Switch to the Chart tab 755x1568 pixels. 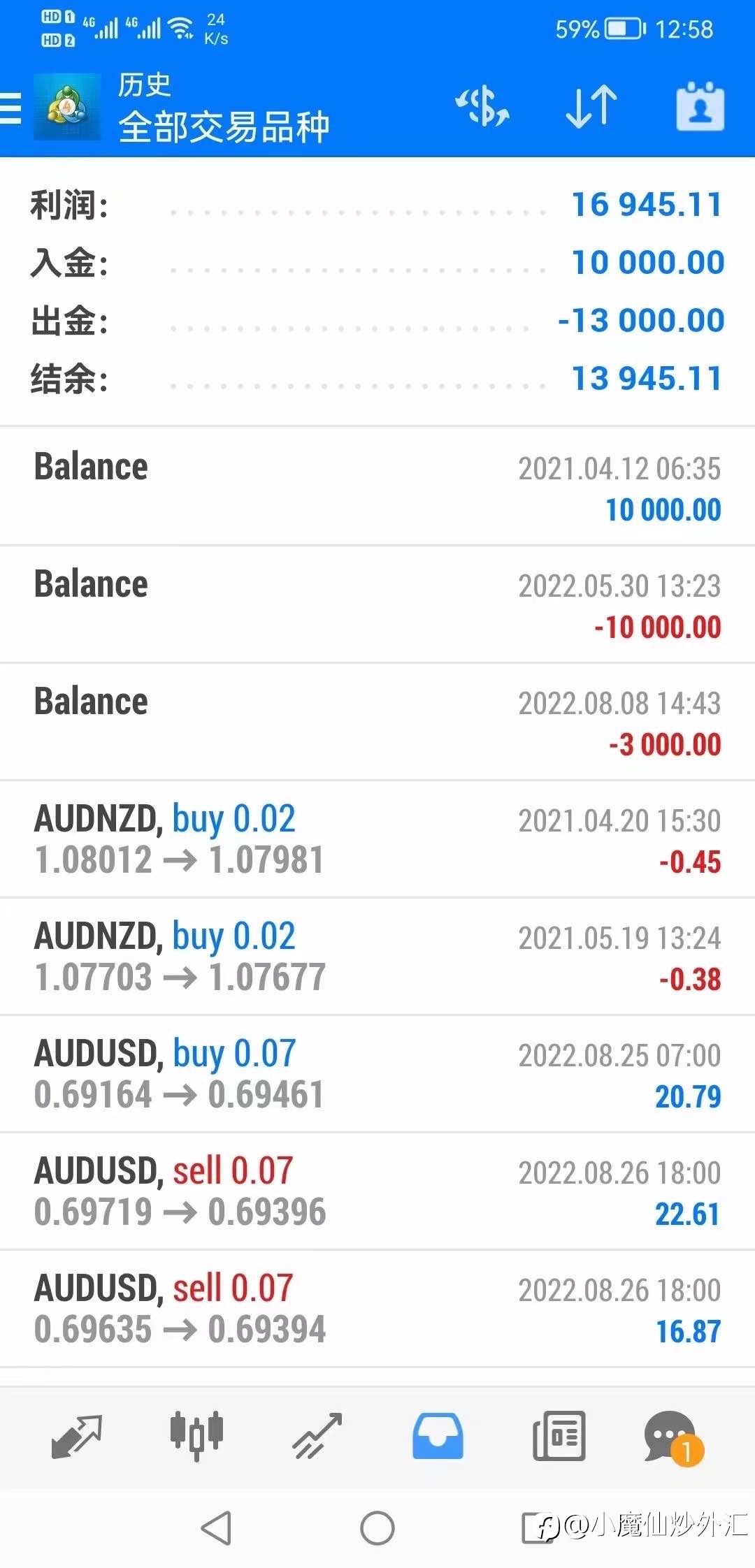tap(196, 1437)
